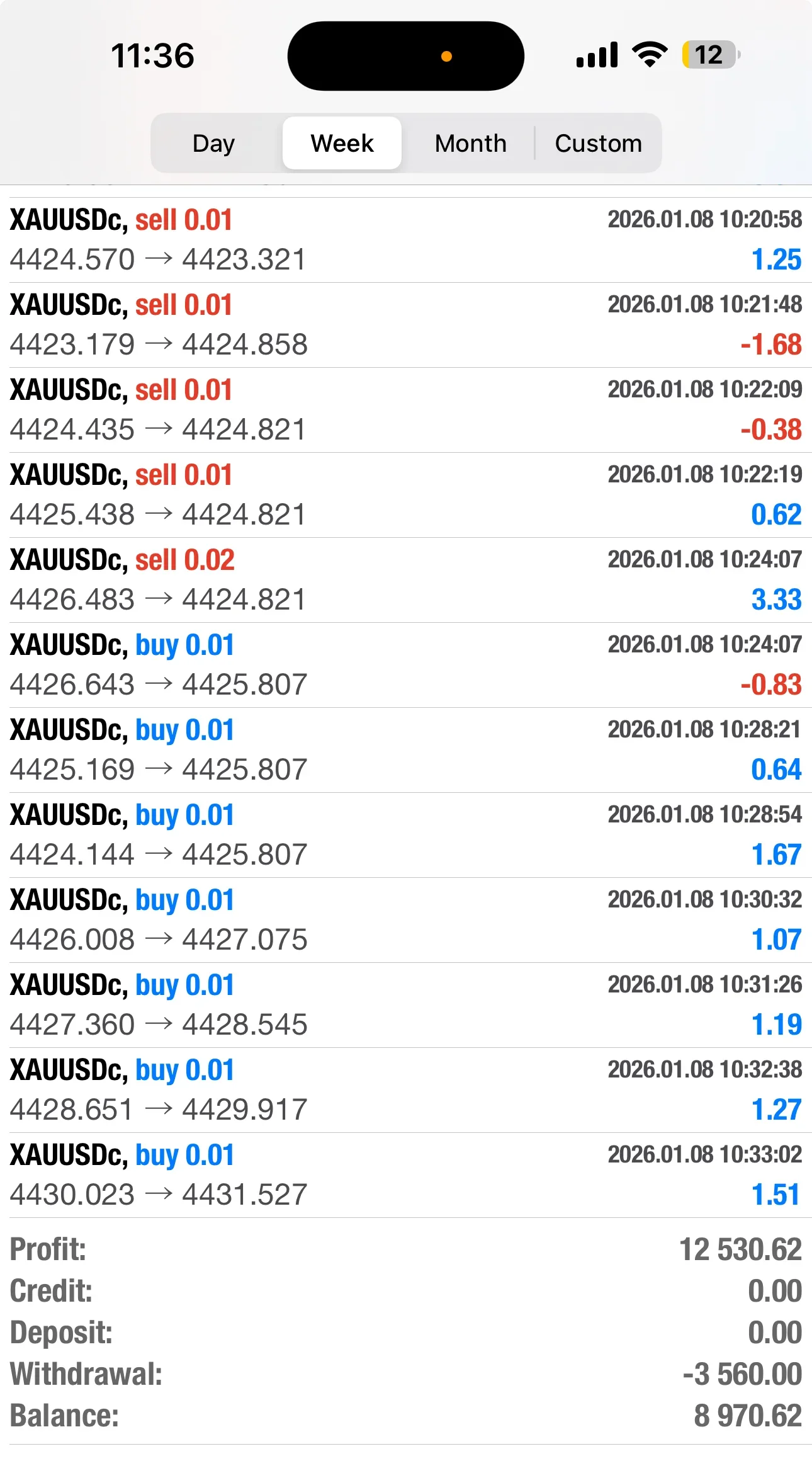The height and width of the screenshot is (1478, 812).
Task: View details of the 10:22:19 sell trade
Action: (x=405, y=495)
